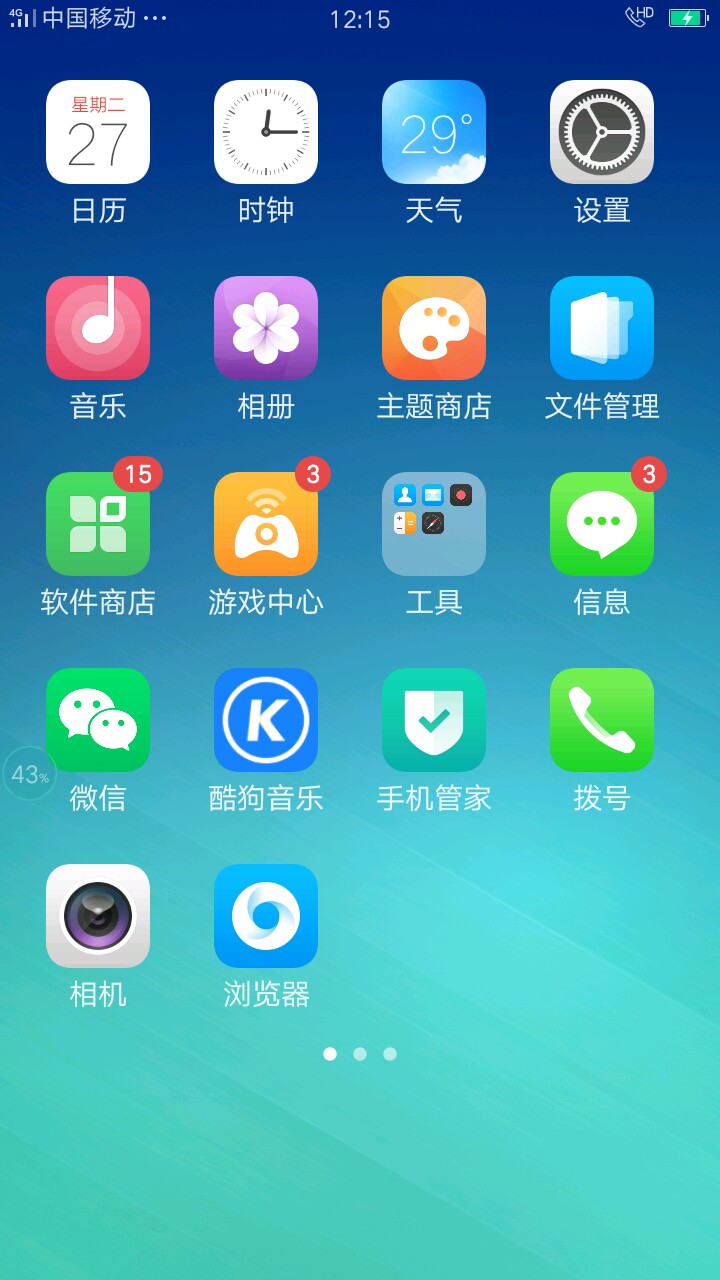The height and width of the screenshot is (1280, 720).
Task: Open 酷狗音乐 Kugou music
Action: (x=266, y=720)
